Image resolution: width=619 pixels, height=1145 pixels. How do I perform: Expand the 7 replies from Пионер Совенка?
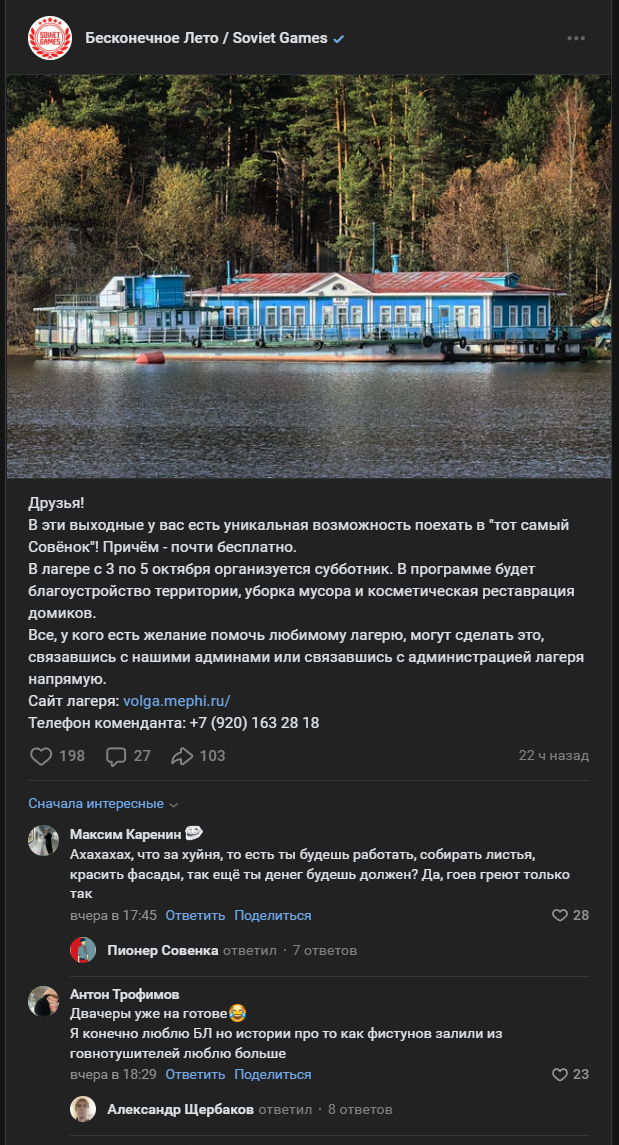coord(324,950)
